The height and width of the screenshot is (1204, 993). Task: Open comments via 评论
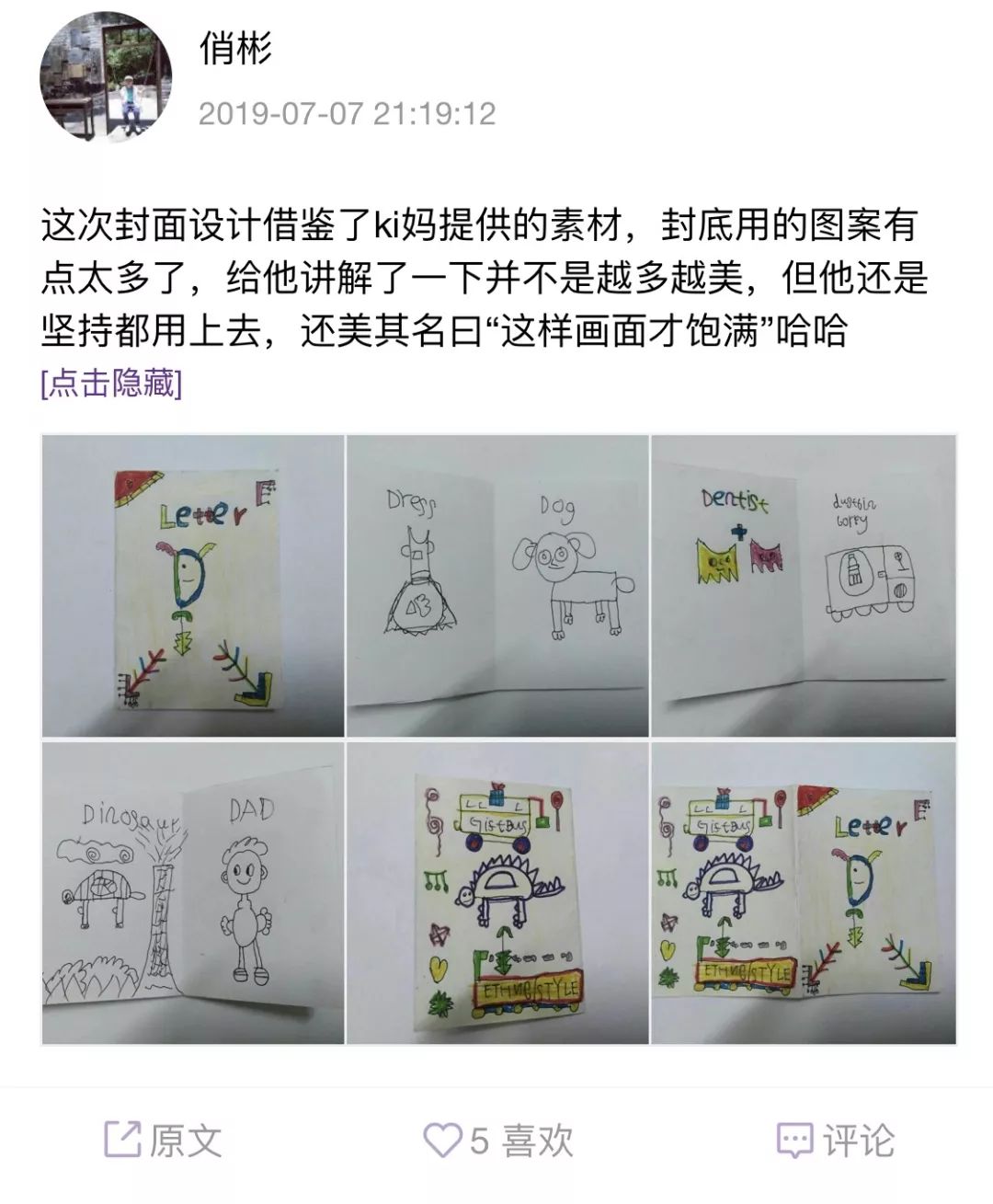point(835,1141)
